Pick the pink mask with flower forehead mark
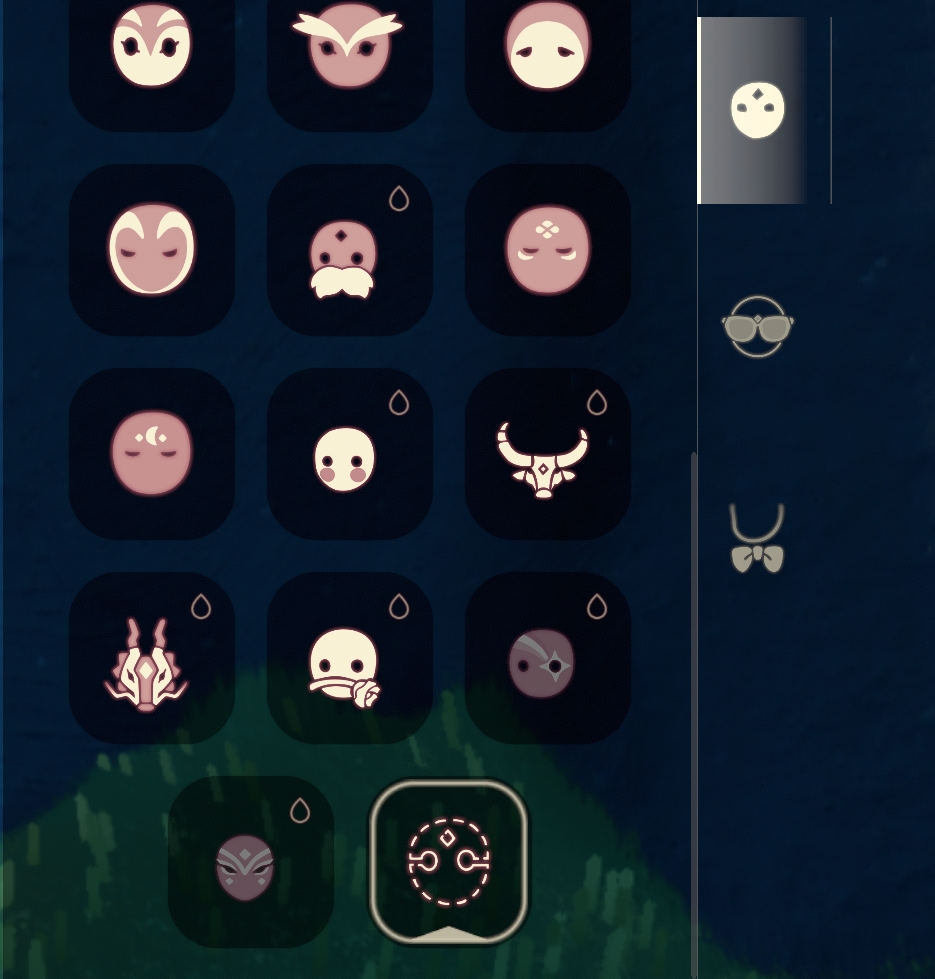The width and height of the screenshot is (935, 979). [x=547, y=250]
